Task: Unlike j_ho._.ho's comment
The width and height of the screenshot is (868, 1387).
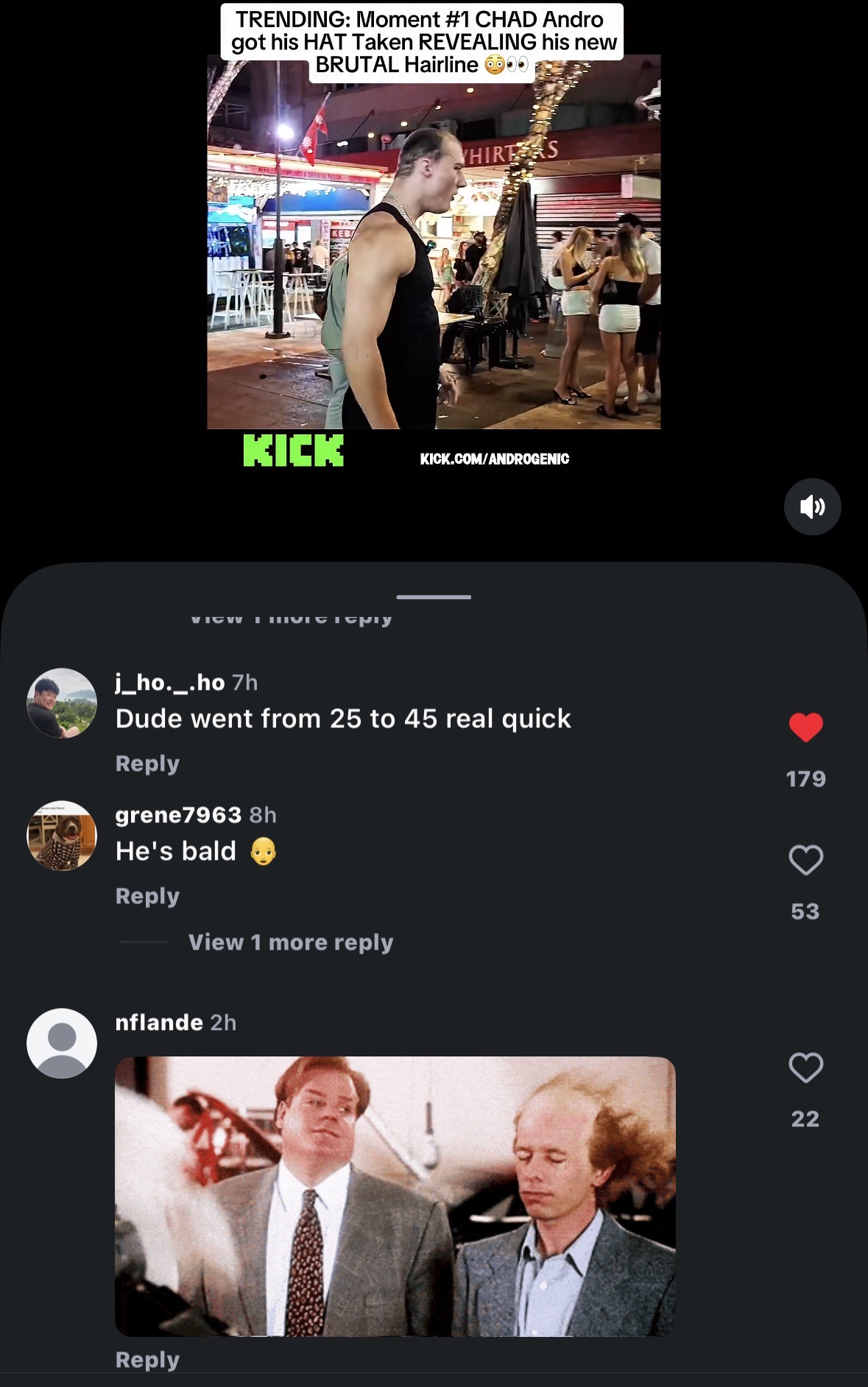Action: click(x=805, y=727)
